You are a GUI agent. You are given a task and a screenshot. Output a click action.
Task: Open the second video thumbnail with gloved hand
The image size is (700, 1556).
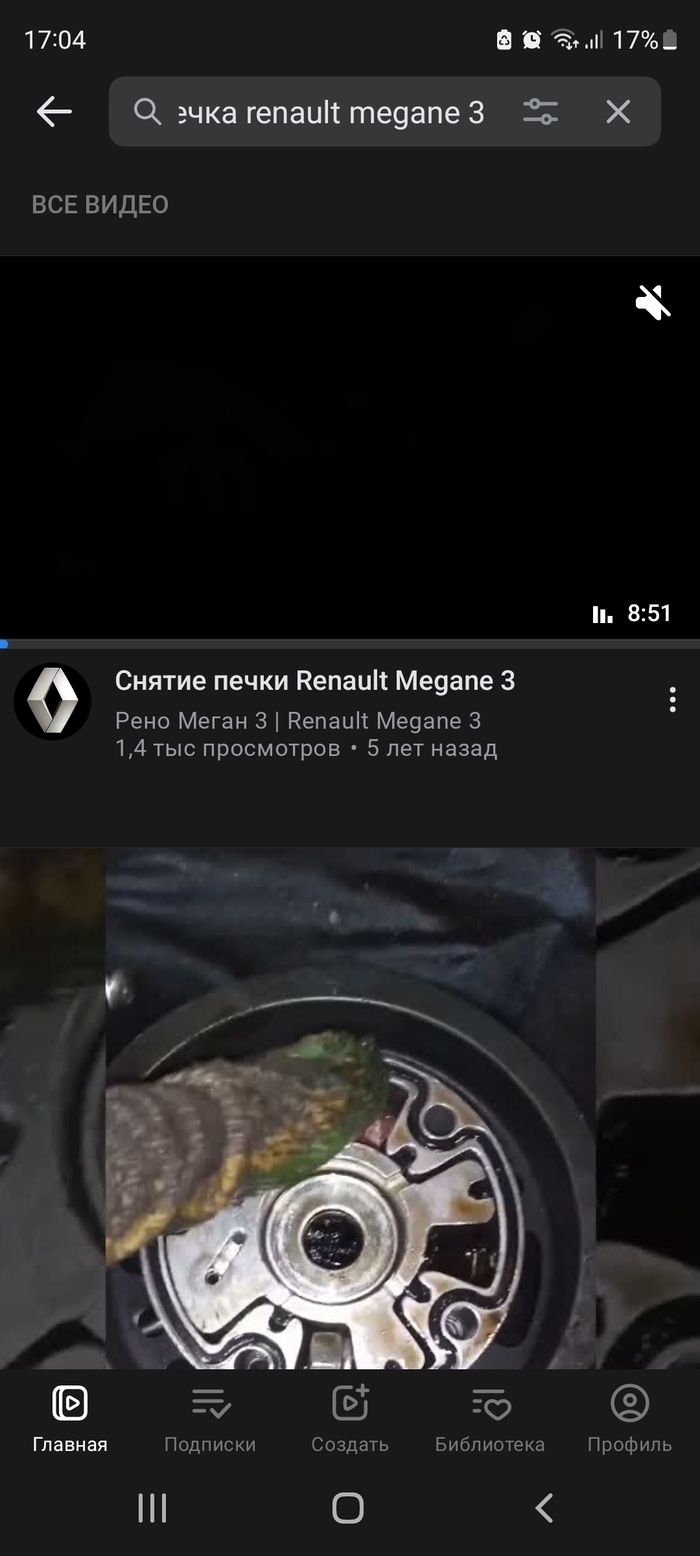pos(350,1107)
